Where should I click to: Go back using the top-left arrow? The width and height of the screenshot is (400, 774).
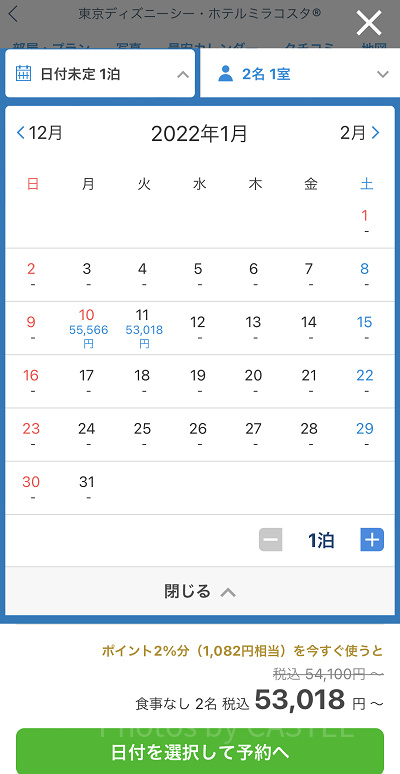click(13, 14)
